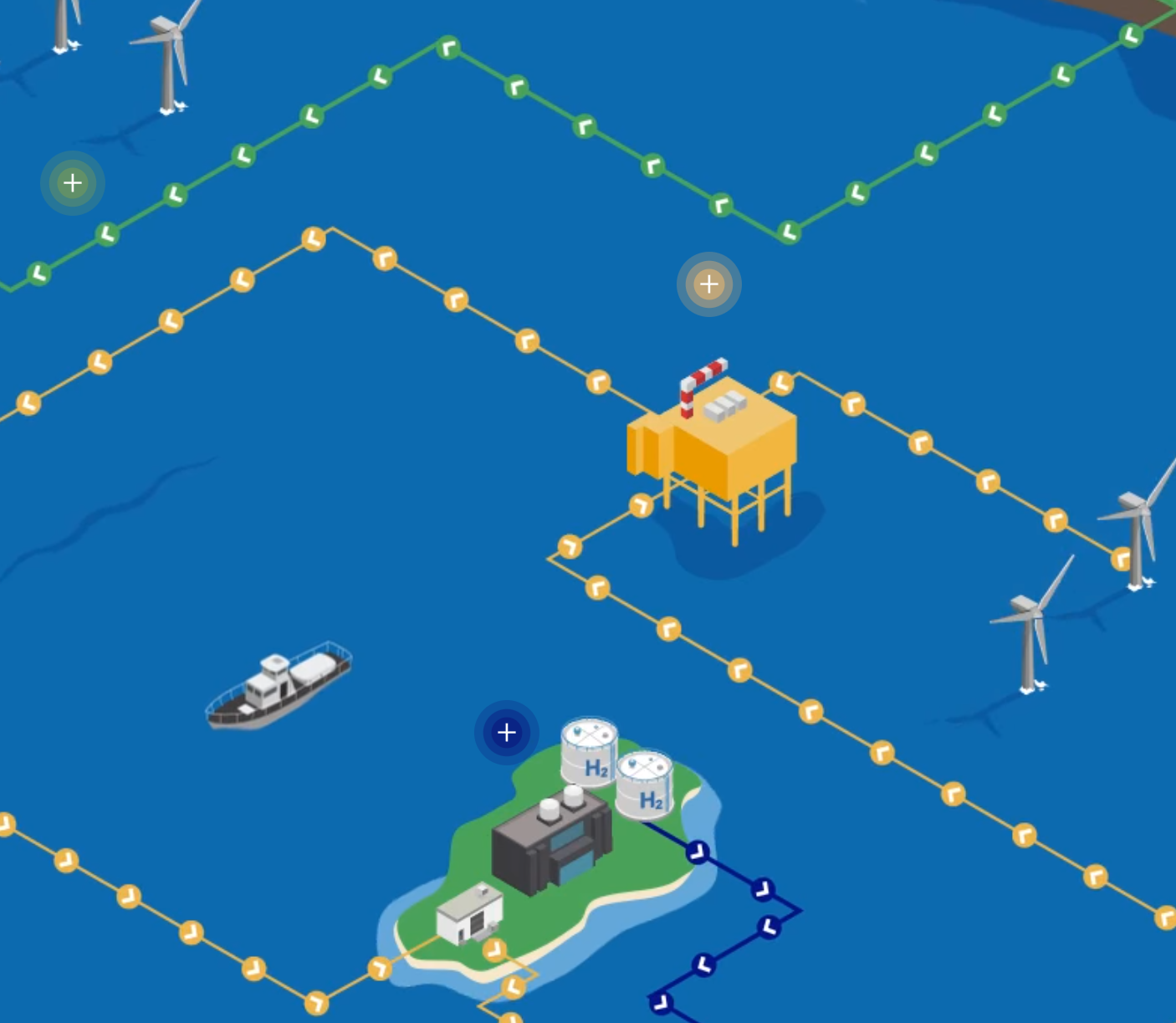Open the green plus hotspot near the wind turbines

pyautogui.click(x=73, y=183)
